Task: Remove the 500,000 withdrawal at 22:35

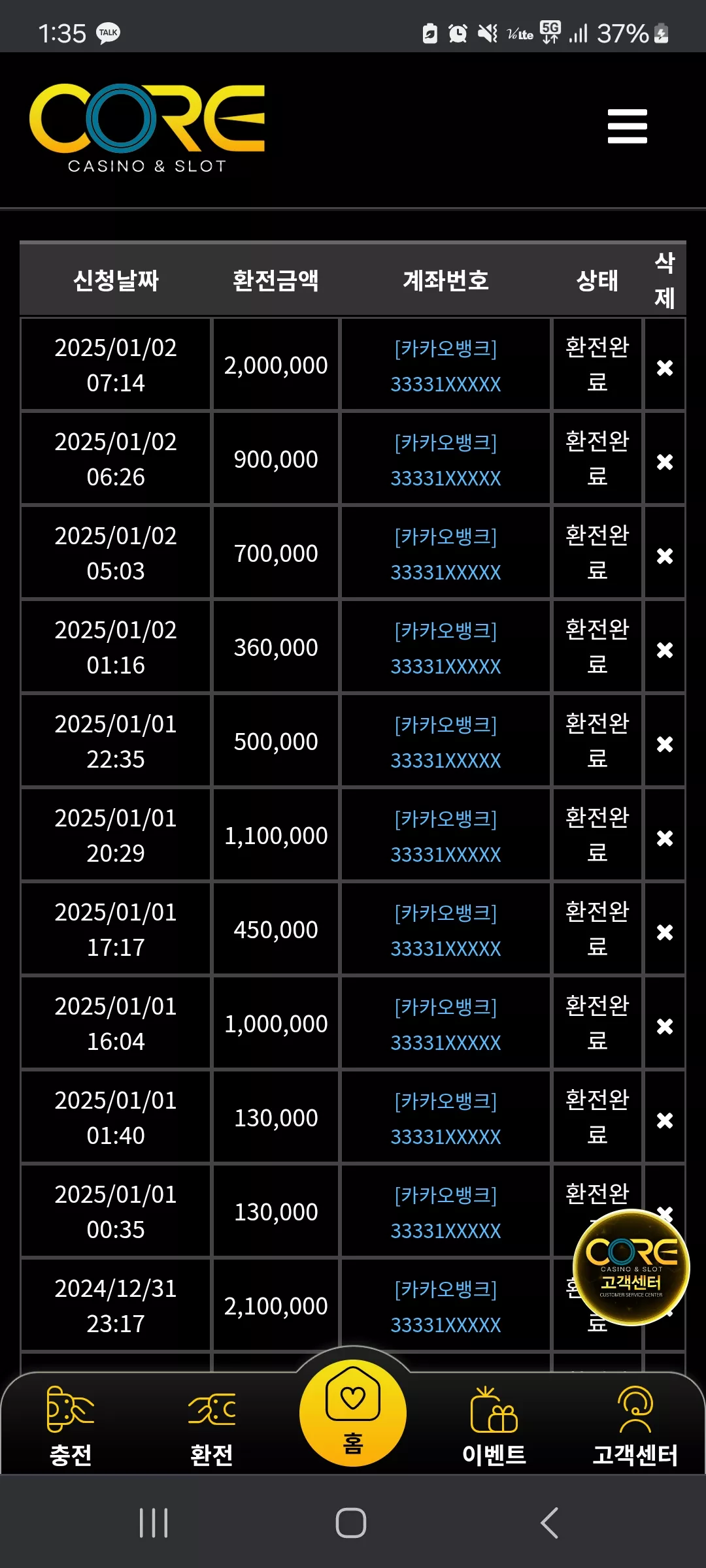Action: pos(665,744)
